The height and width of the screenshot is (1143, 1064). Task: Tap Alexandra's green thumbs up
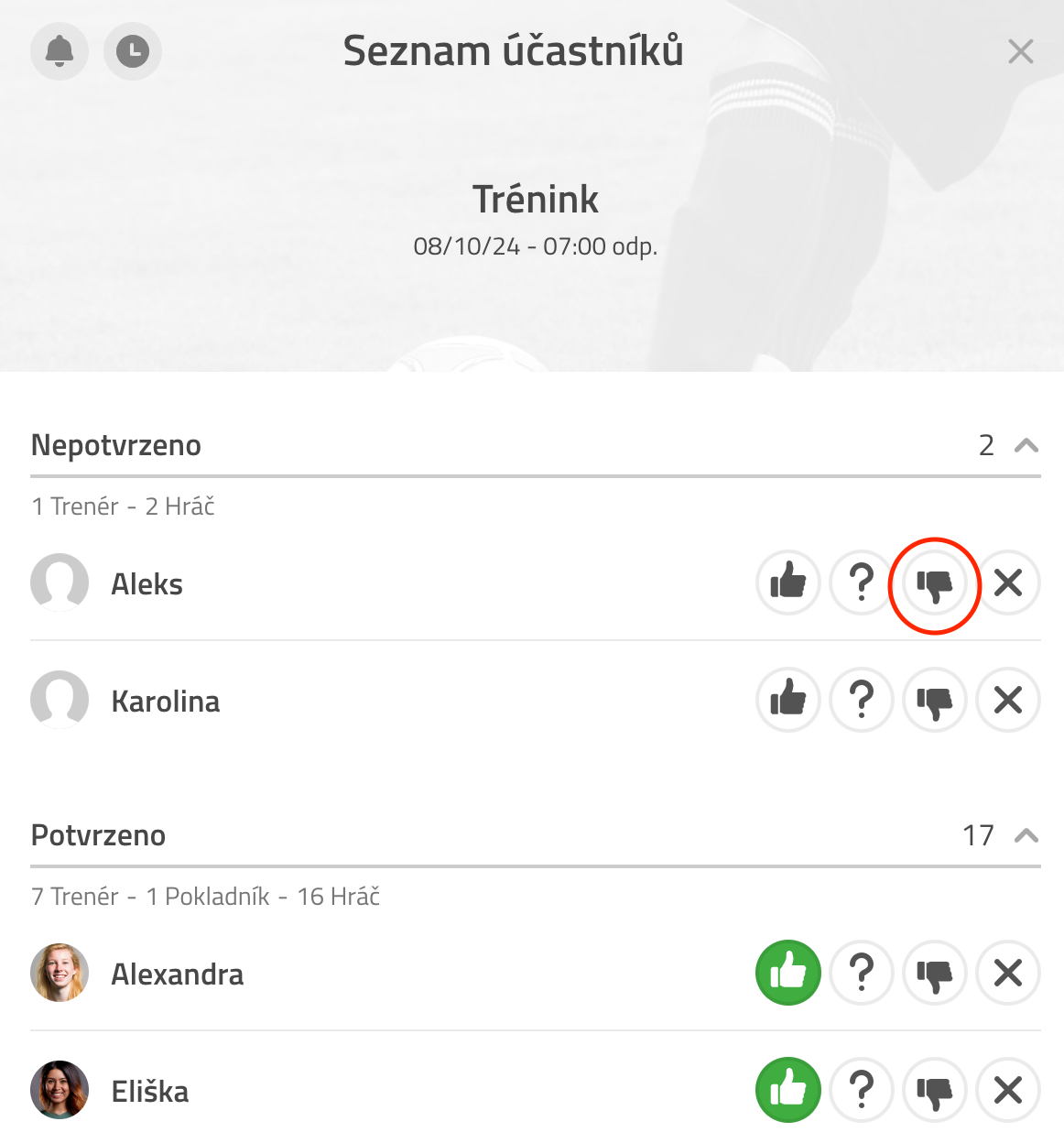tap(787, 973)
